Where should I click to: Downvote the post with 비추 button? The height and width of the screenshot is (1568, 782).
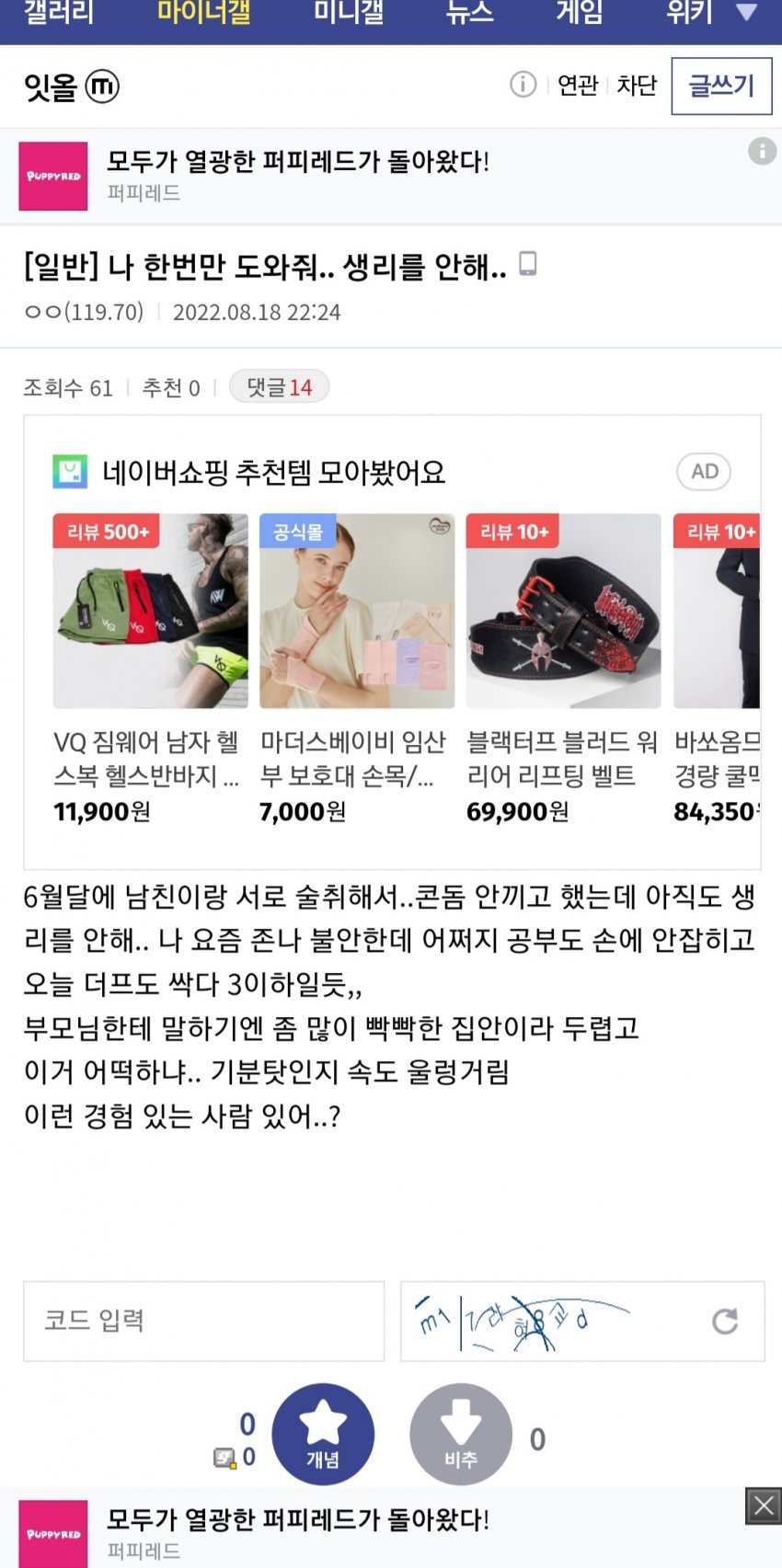pos(460,1434)
